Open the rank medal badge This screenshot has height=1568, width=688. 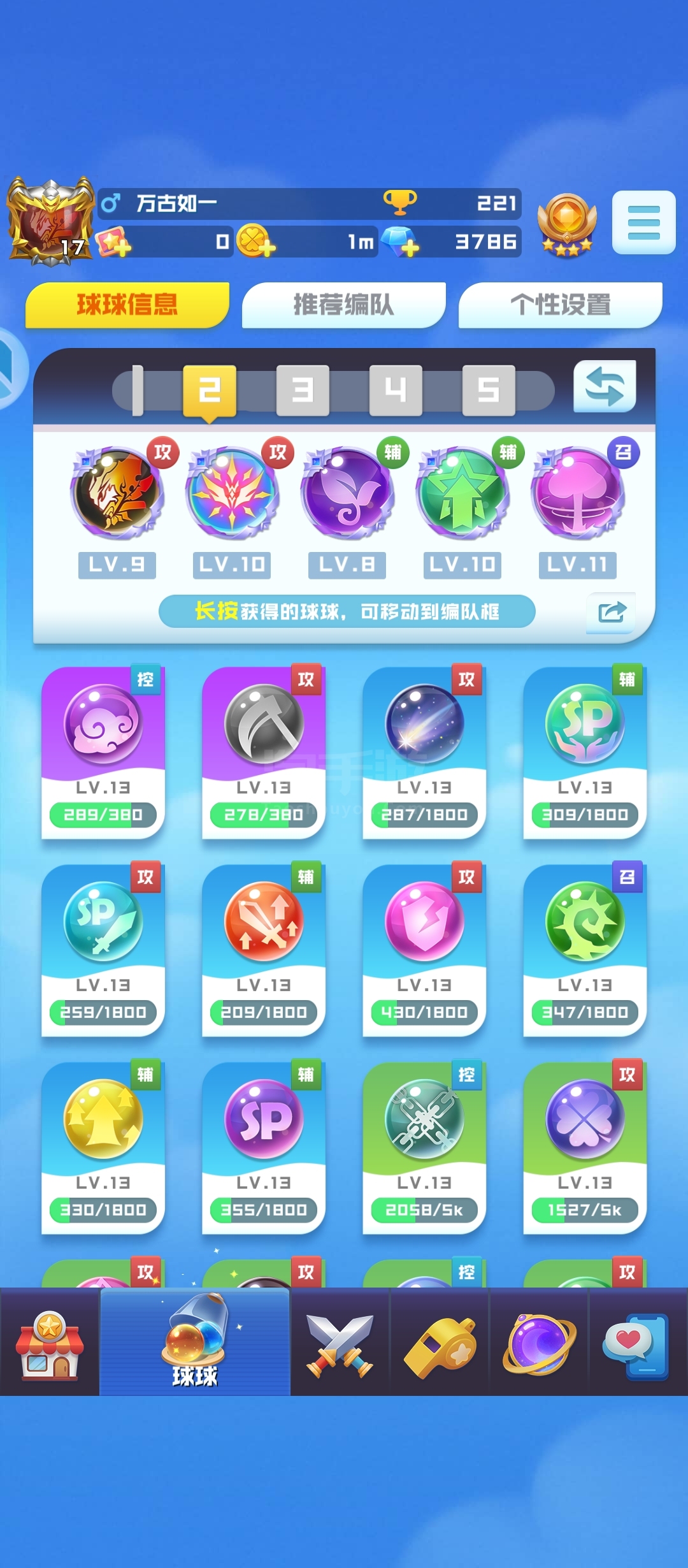click(566, 225)
